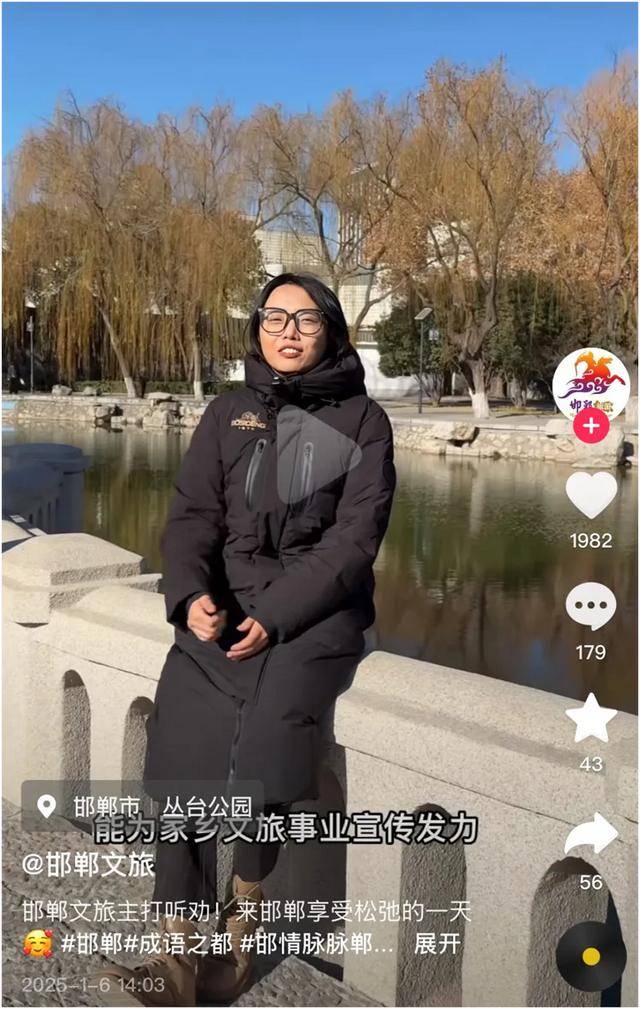This screenshot has width=640, height=1009.
Task: Share this video
Action: (x=591, y=834)
